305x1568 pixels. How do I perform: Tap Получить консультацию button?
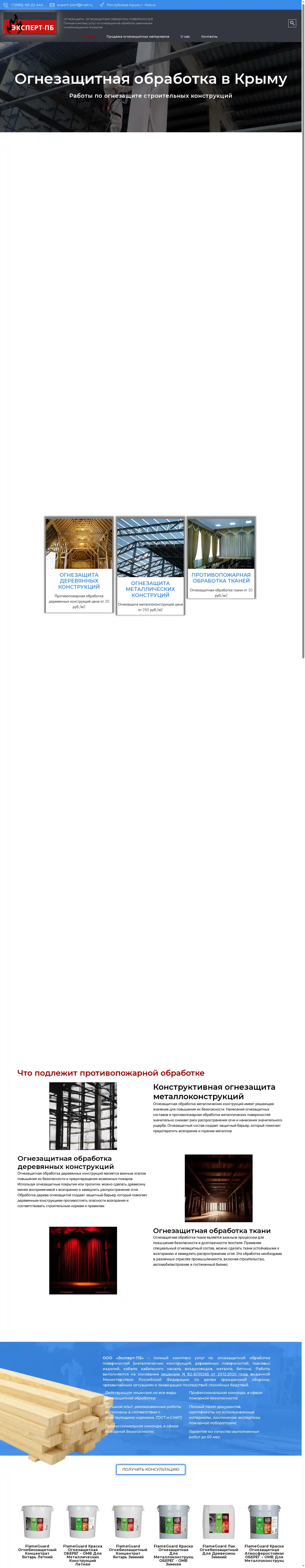pyautogui.click(x=150, y=1469)
